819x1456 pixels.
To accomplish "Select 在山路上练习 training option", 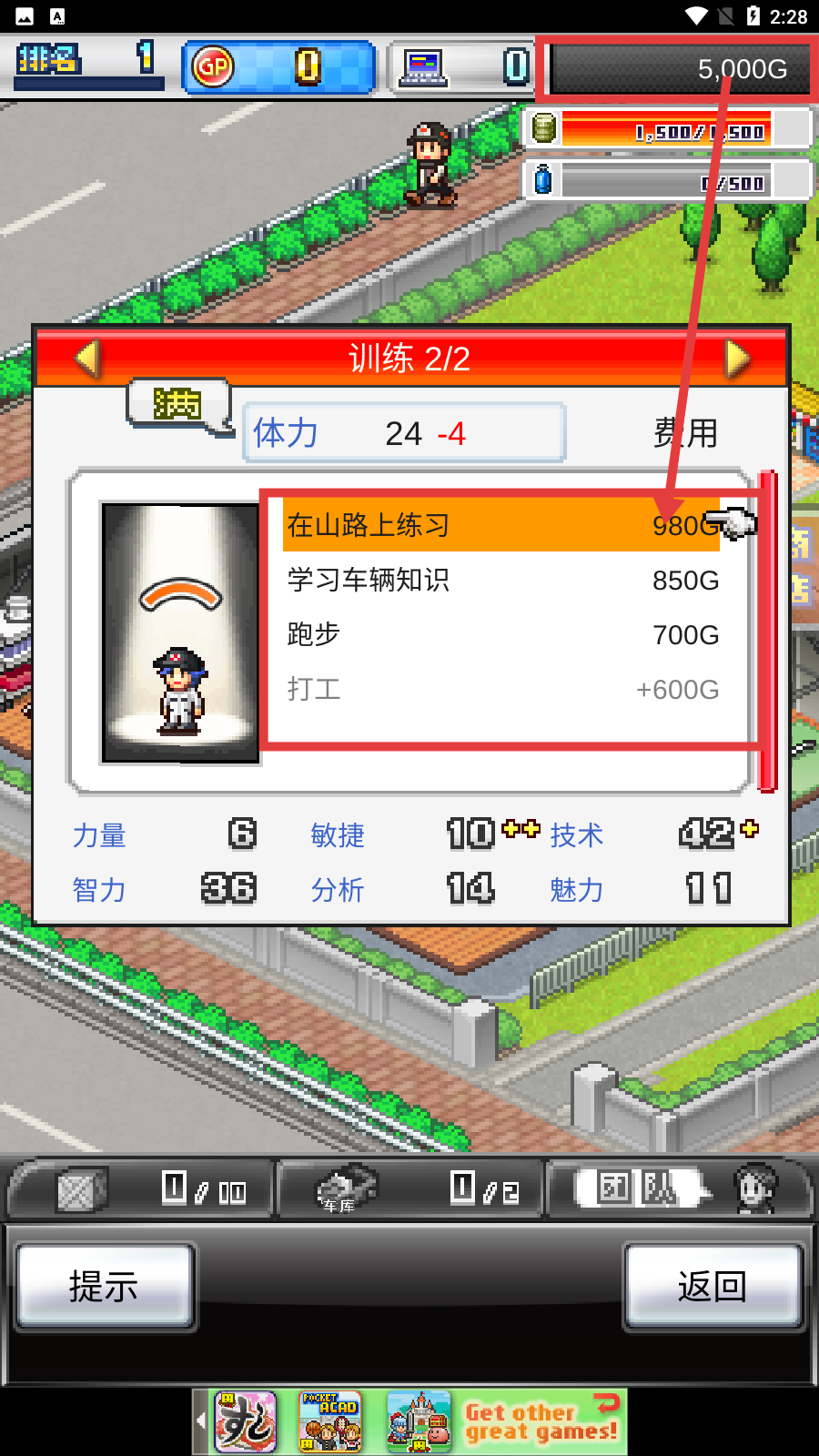I will pos(500,525).
